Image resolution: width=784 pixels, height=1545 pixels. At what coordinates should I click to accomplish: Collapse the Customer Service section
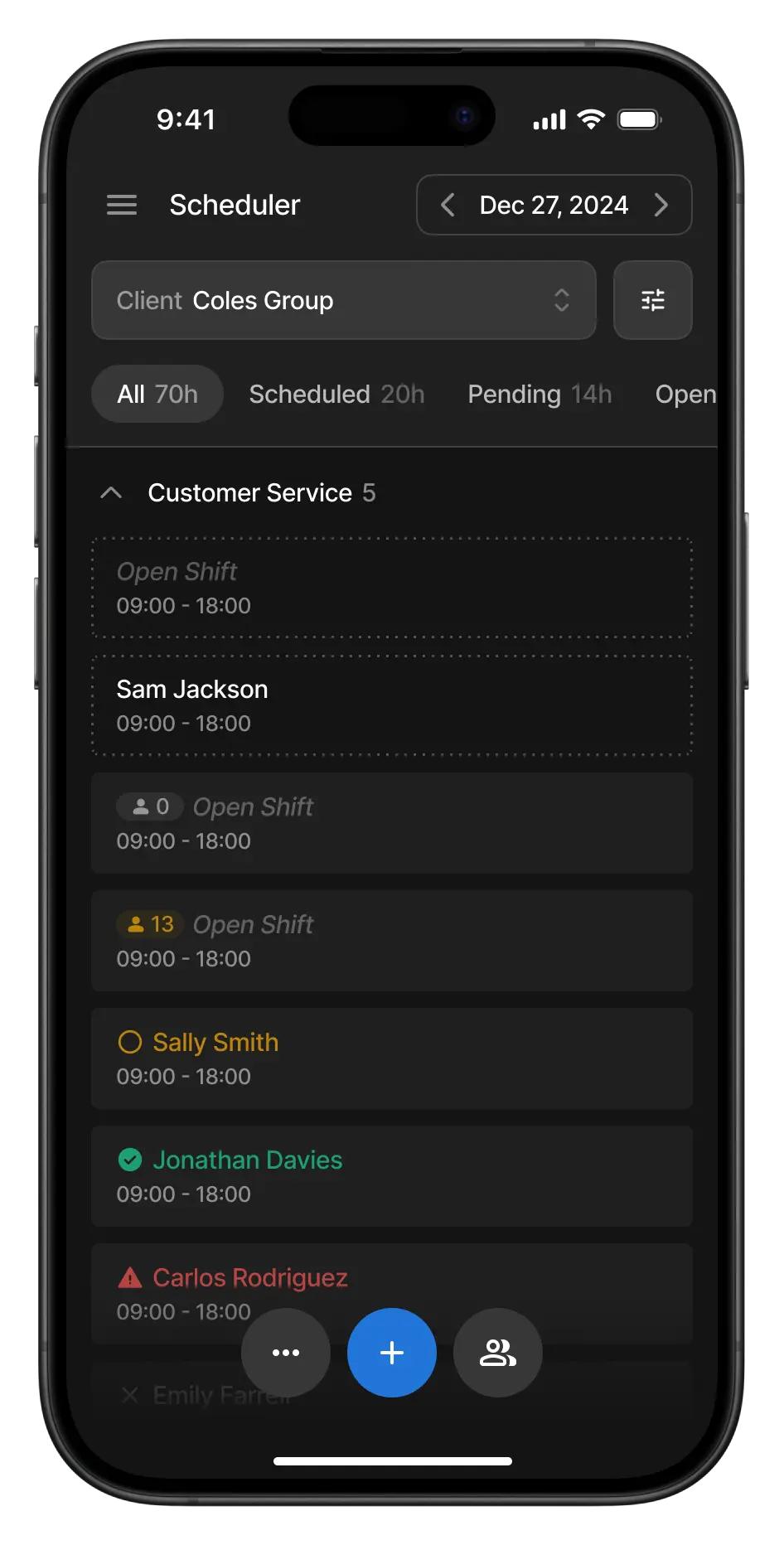coord(111,493)
